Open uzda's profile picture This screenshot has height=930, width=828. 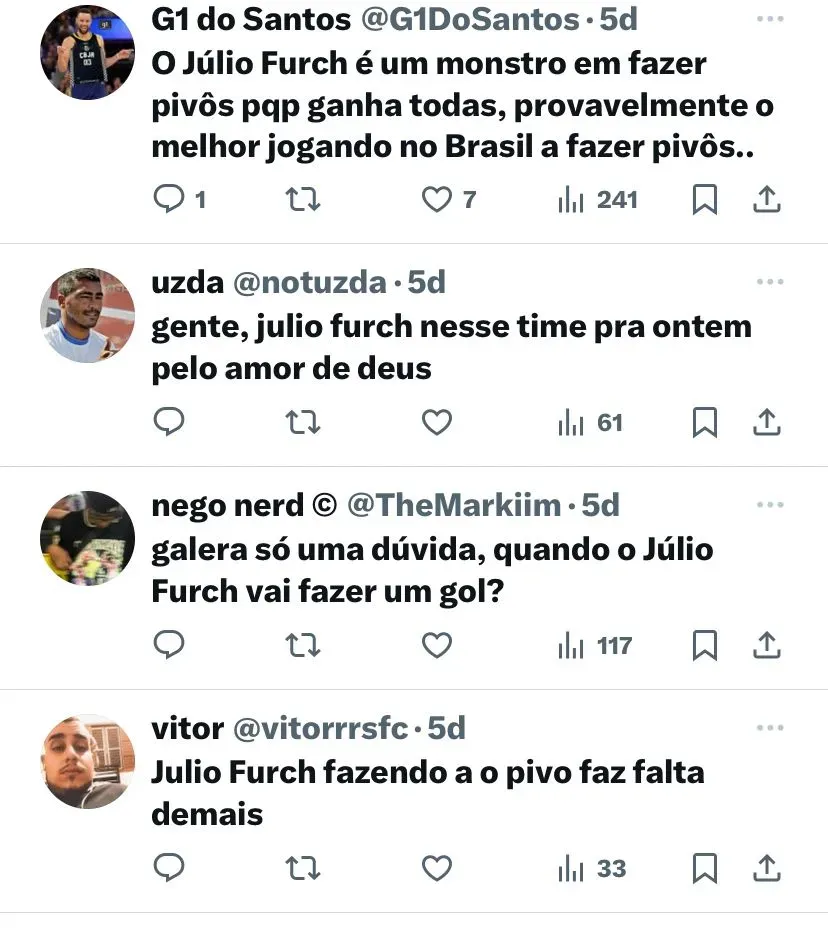(87, 315)
